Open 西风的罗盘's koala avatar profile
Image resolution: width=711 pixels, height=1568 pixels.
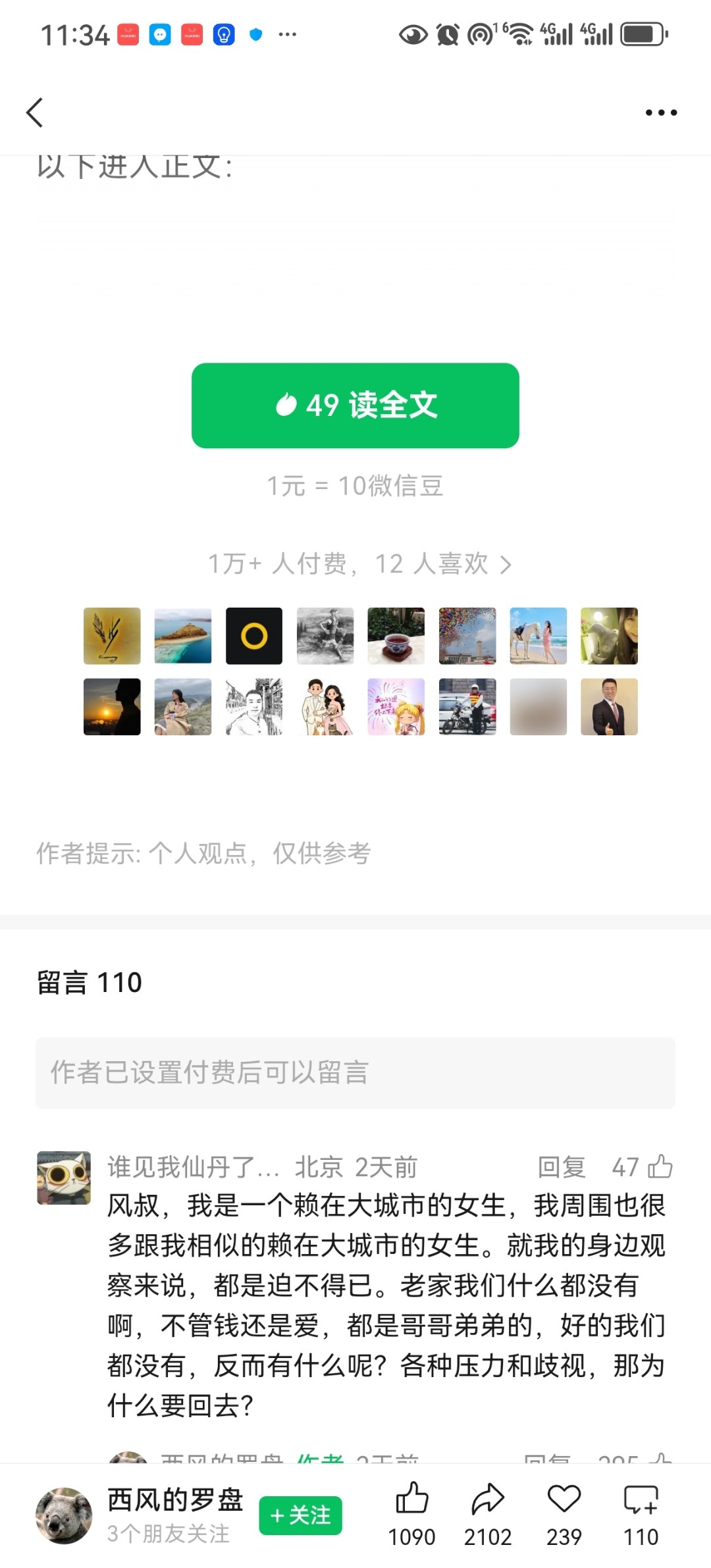pyautogui.click(x=64, y=1515)
